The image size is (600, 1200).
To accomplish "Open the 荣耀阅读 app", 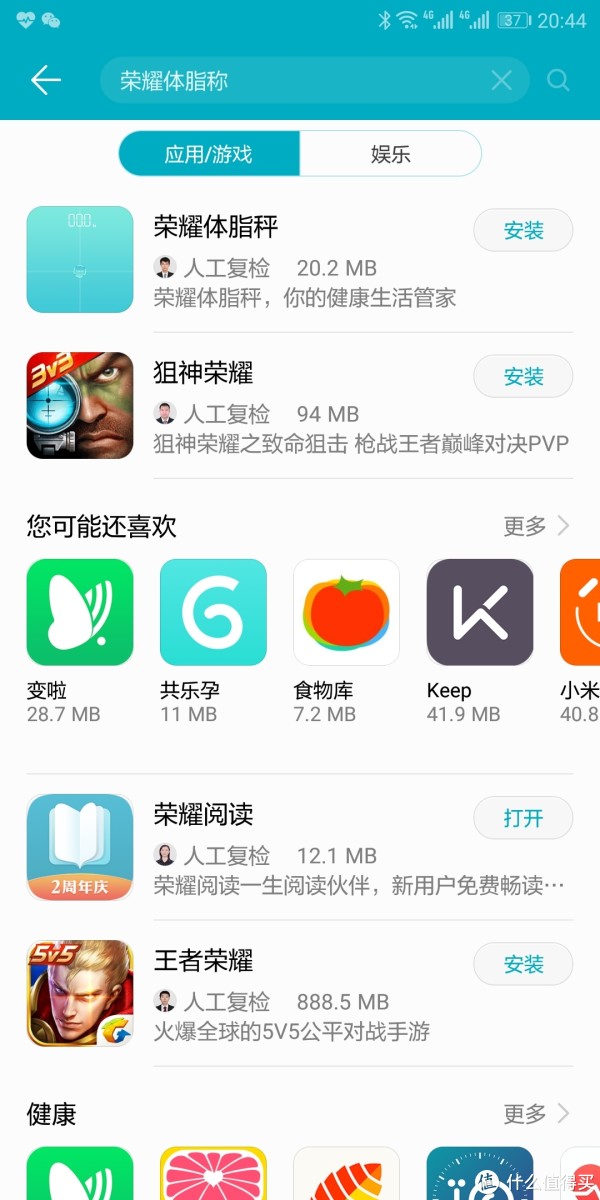I will (523, 819).
